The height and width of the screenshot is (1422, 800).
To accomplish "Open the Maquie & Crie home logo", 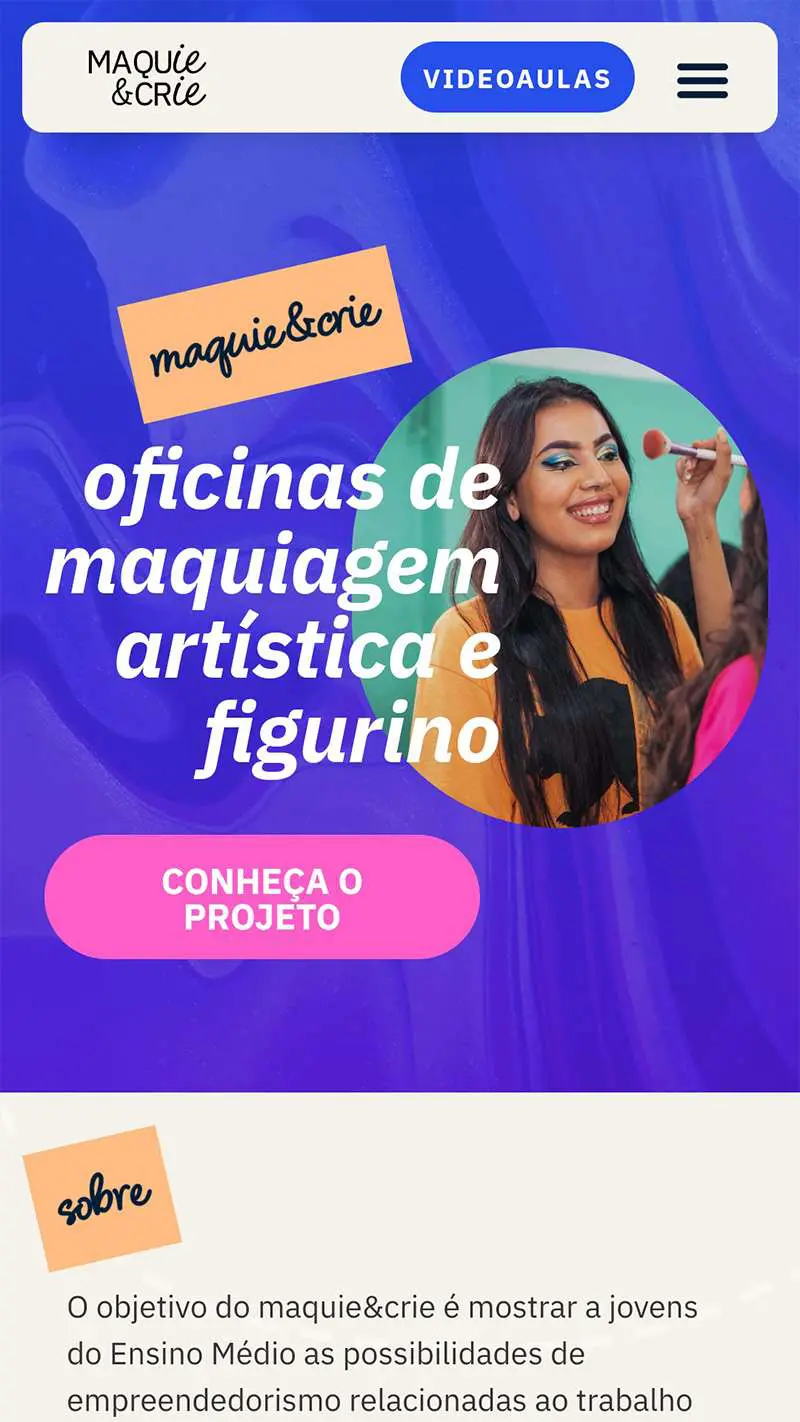I will (x=147, y=78).
